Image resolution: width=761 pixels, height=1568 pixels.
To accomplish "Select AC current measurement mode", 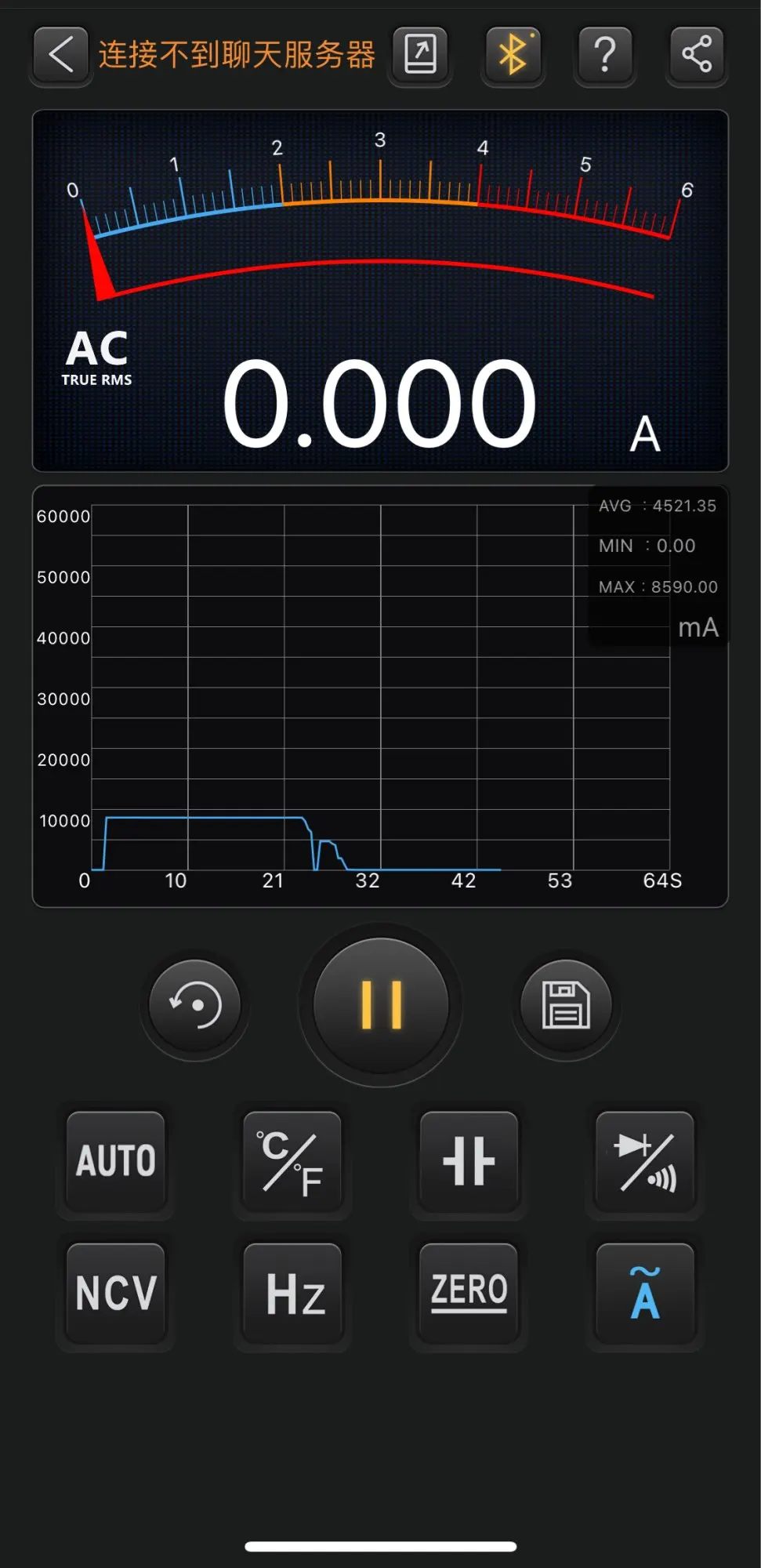I will (645, 1292).
